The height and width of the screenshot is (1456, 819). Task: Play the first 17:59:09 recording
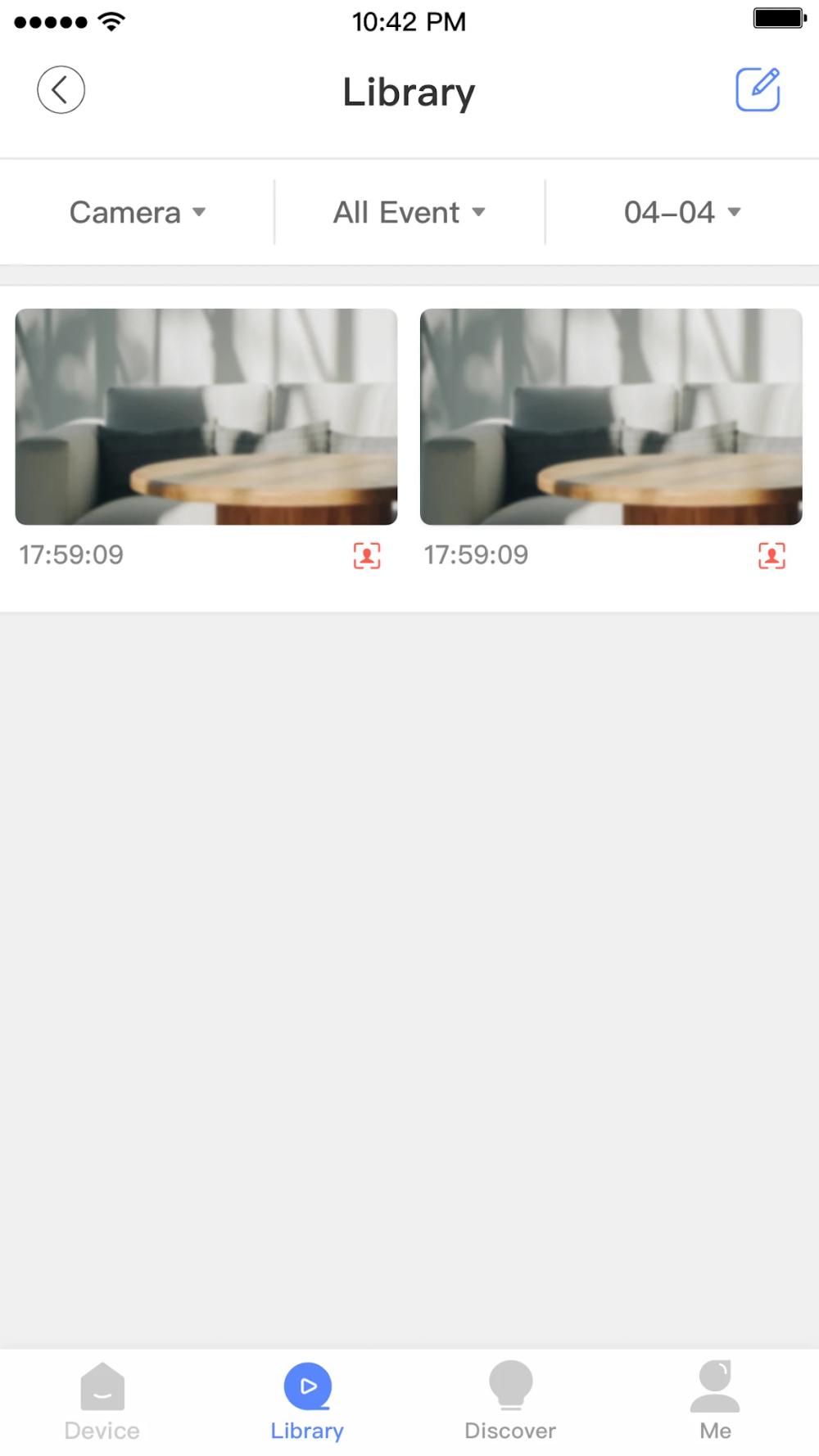pos(205,414)
